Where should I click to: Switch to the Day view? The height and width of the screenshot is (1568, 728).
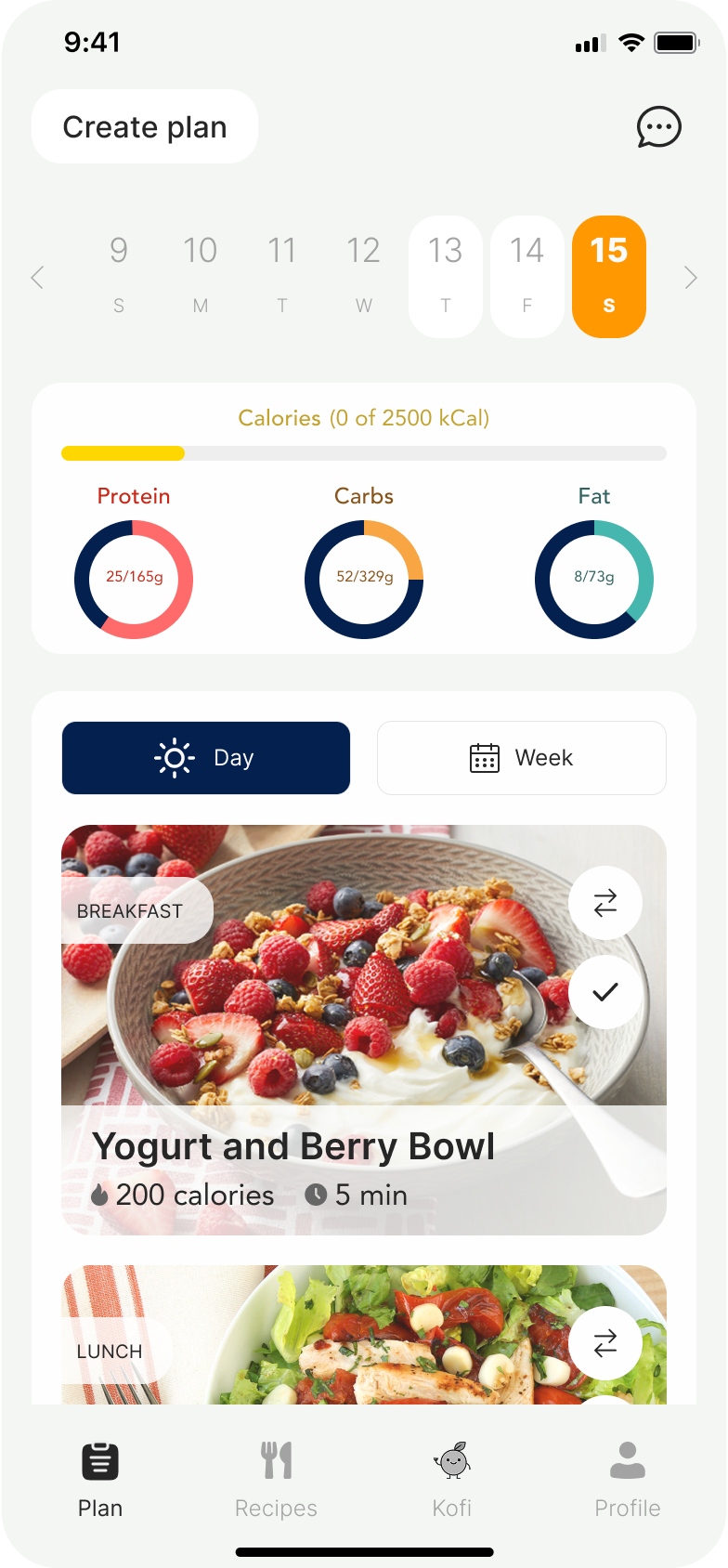click(x=206, y=758)
